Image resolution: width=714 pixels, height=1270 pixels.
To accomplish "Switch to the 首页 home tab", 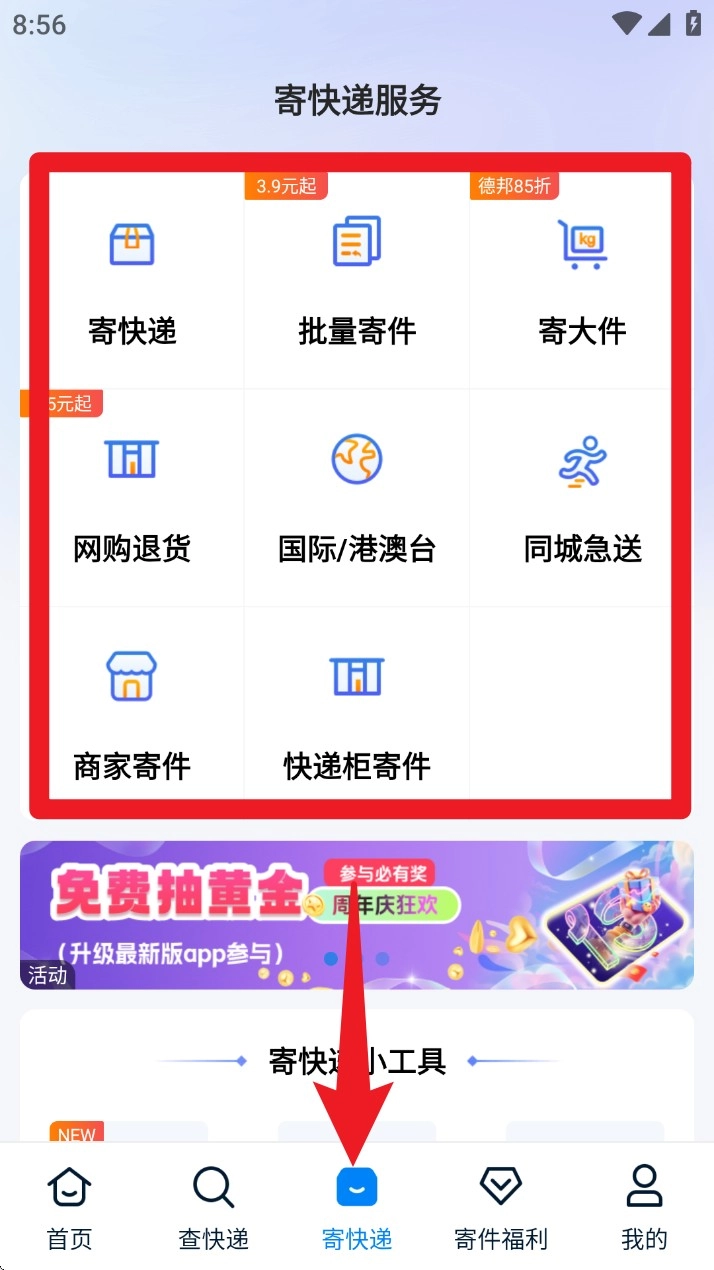I will point(70,1208).
